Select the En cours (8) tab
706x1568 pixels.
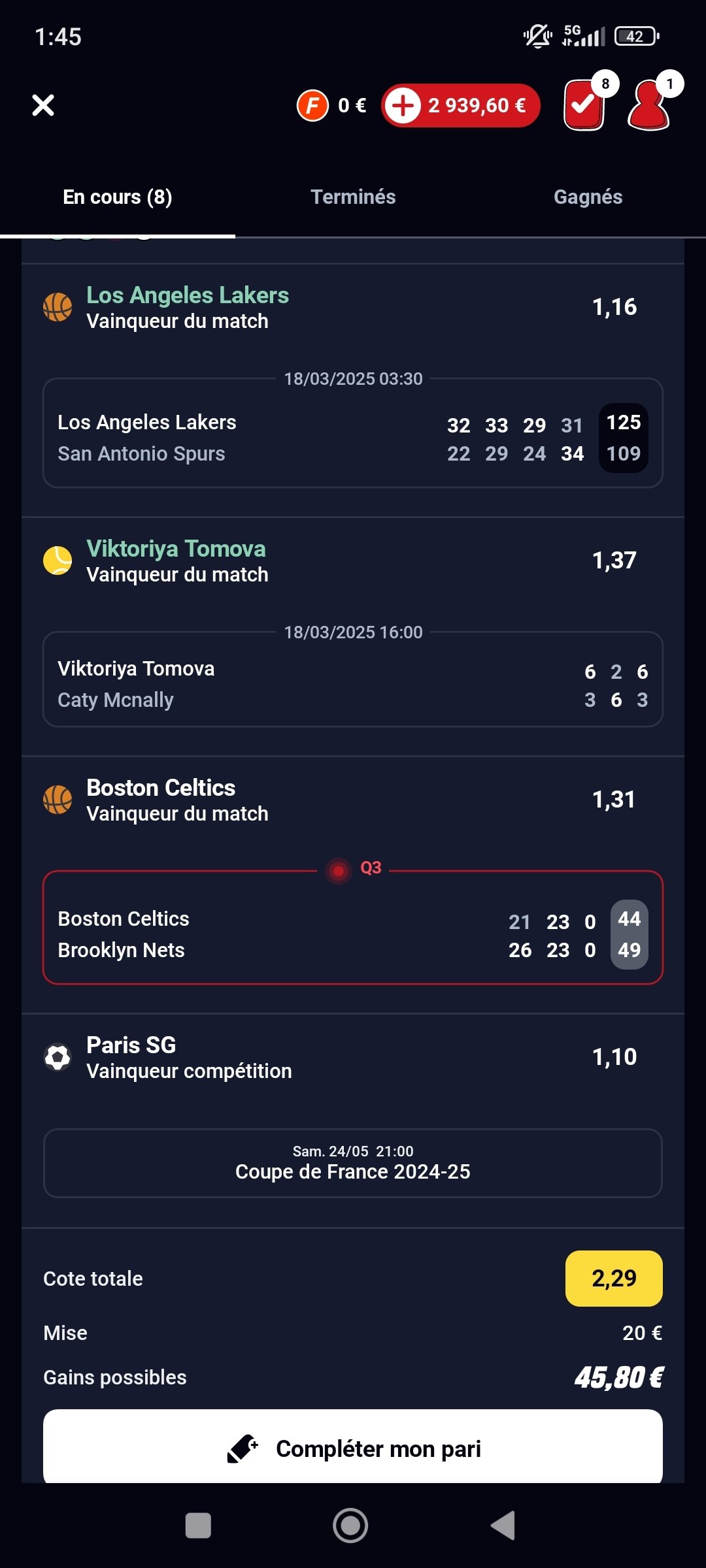118,197
